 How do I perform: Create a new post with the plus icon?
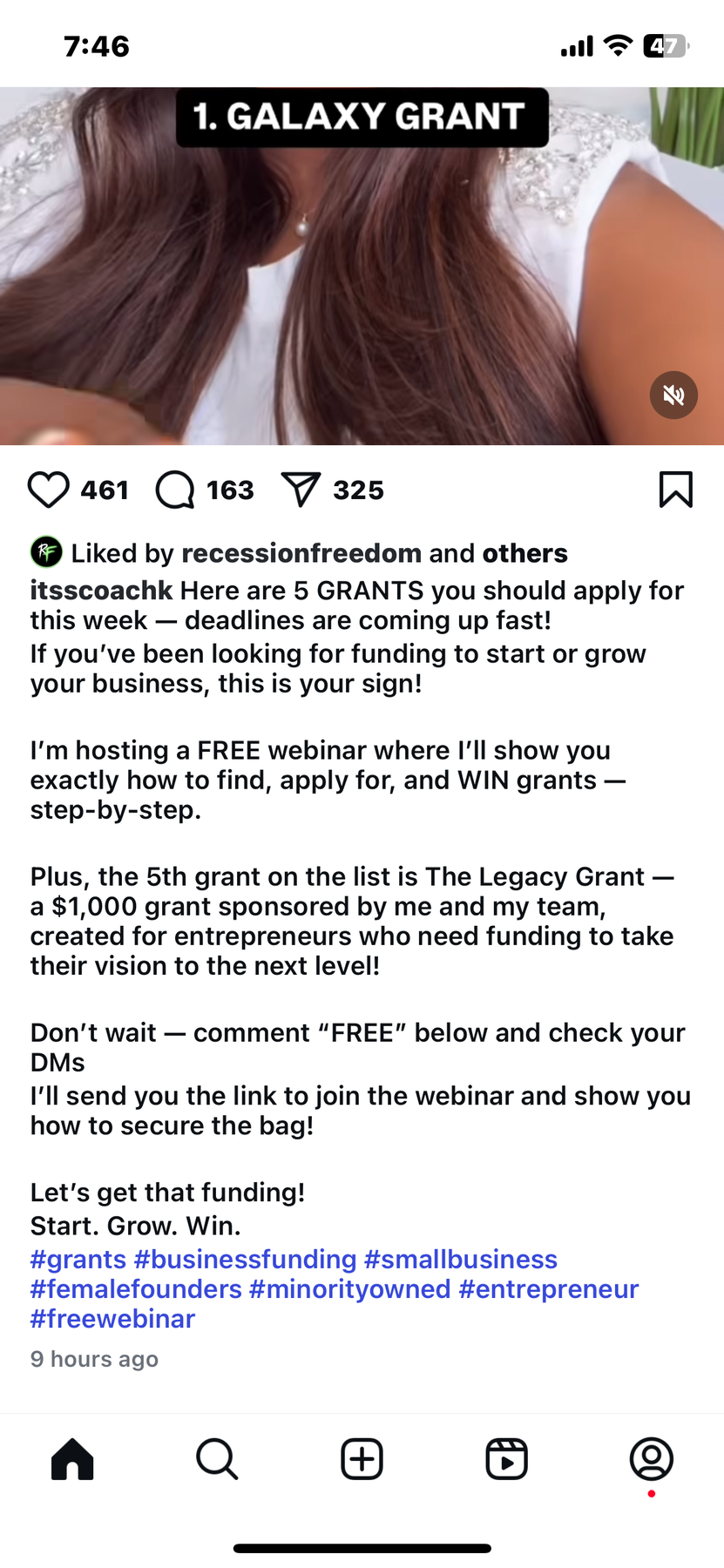(x=362, y=1459)
